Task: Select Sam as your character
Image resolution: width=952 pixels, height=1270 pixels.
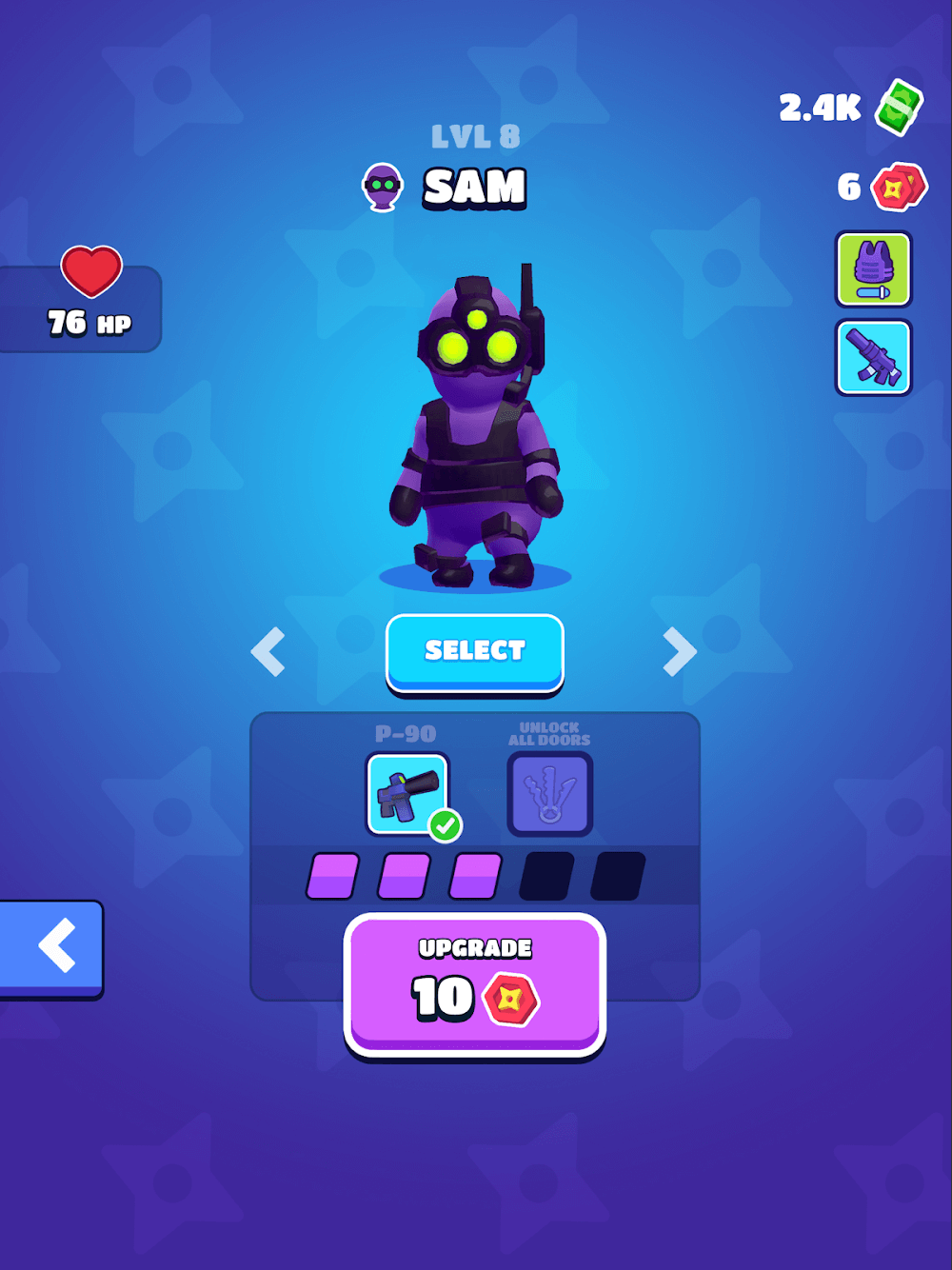Action: pos(474,651)
